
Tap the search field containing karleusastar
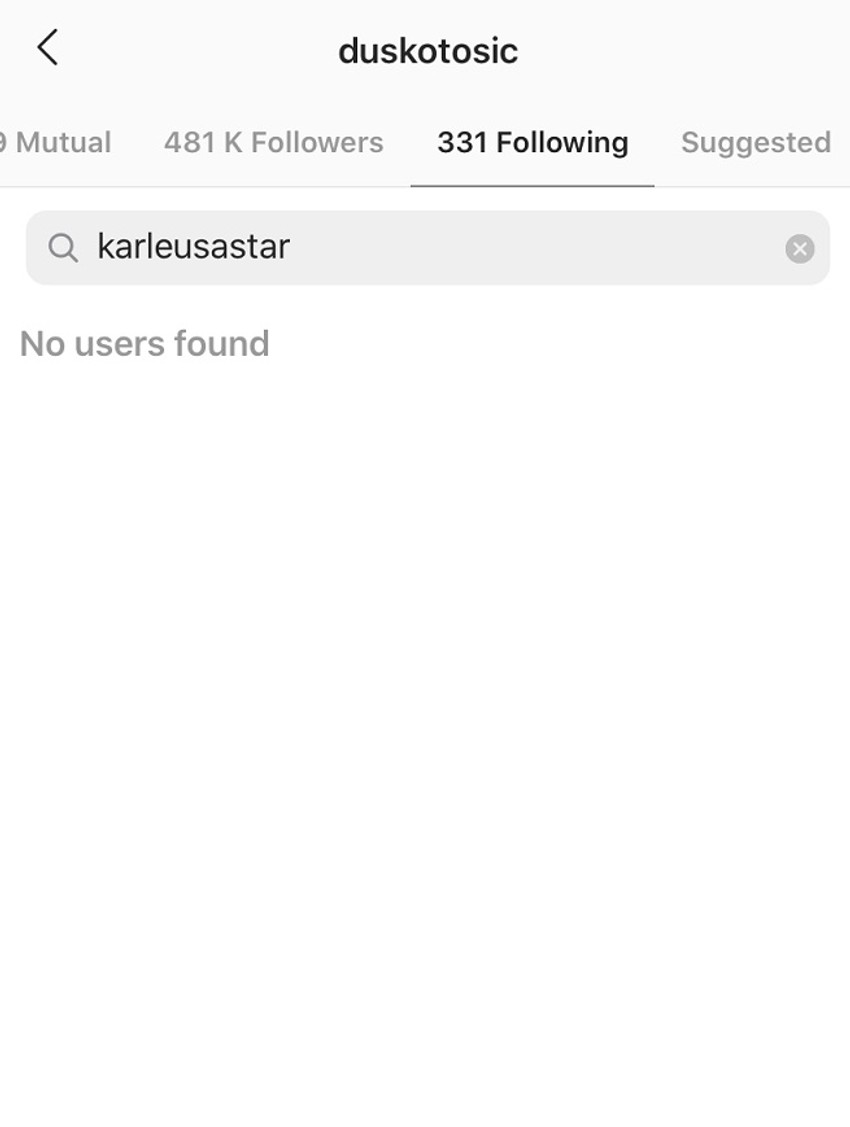420,248
